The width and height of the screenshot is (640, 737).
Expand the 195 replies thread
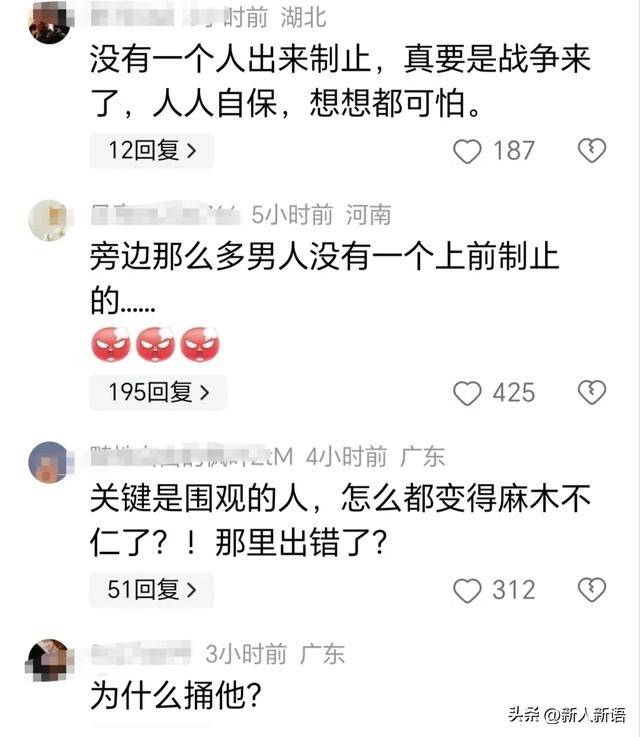click(157, 393)
